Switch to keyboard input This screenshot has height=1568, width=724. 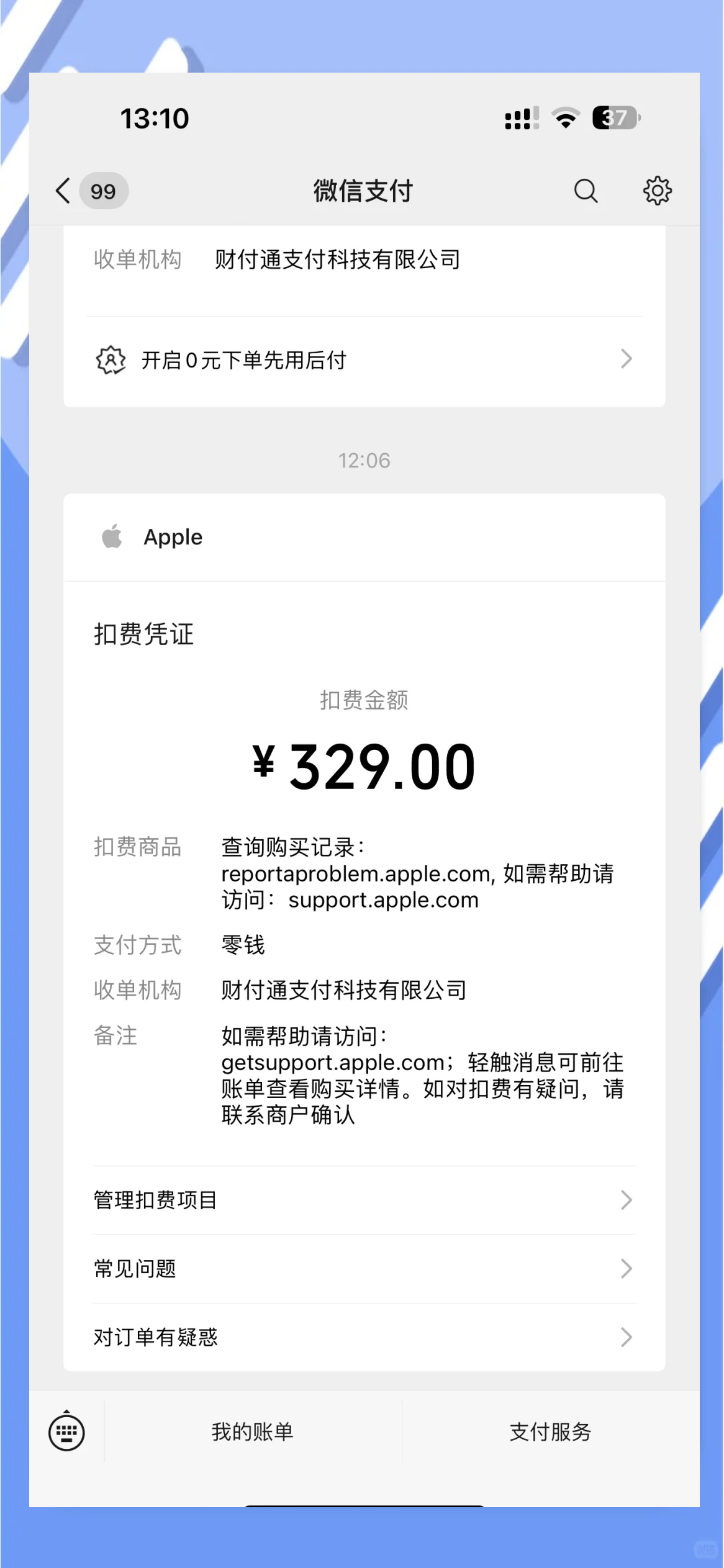coord(66,1432)
